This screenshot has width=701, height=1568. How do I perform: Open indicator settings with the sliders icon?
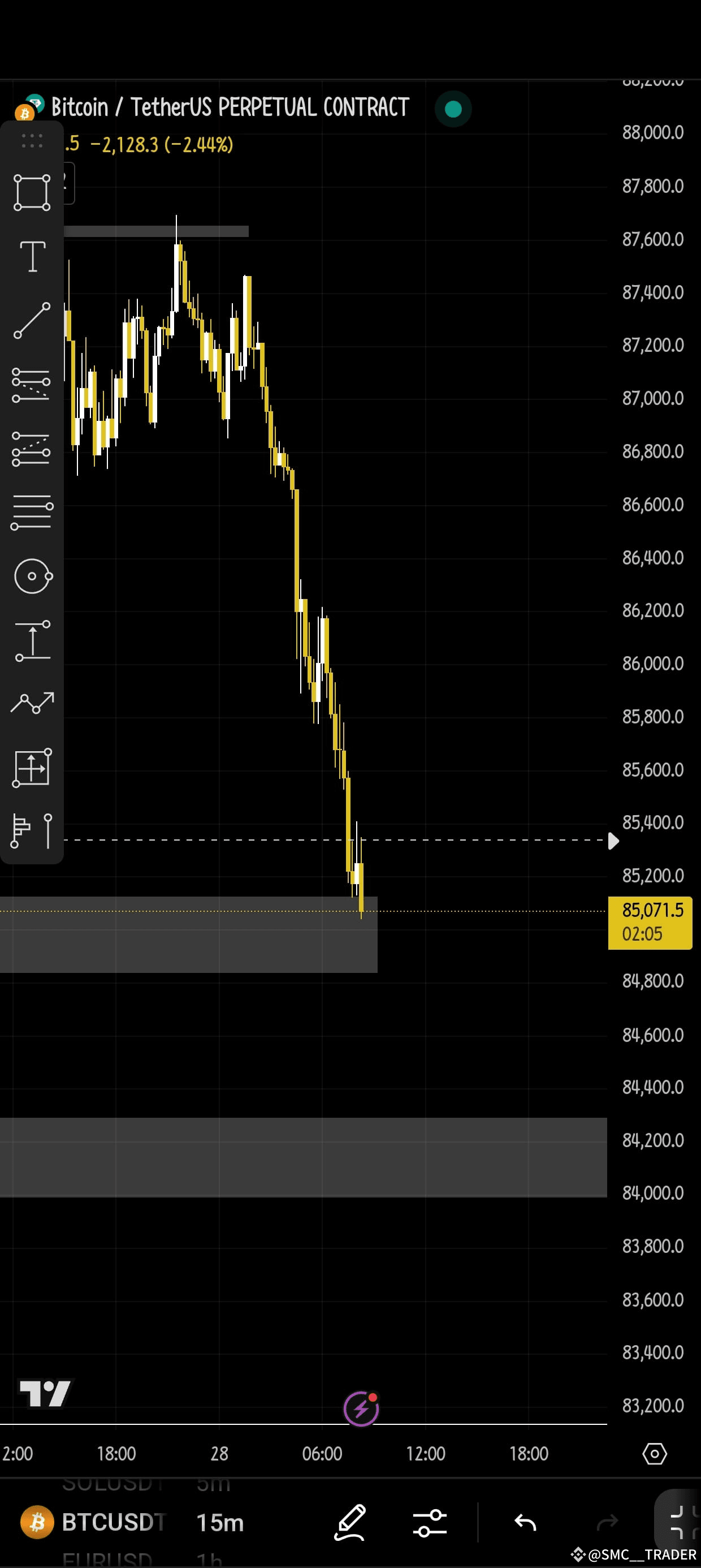click(x=430, y=1522)
